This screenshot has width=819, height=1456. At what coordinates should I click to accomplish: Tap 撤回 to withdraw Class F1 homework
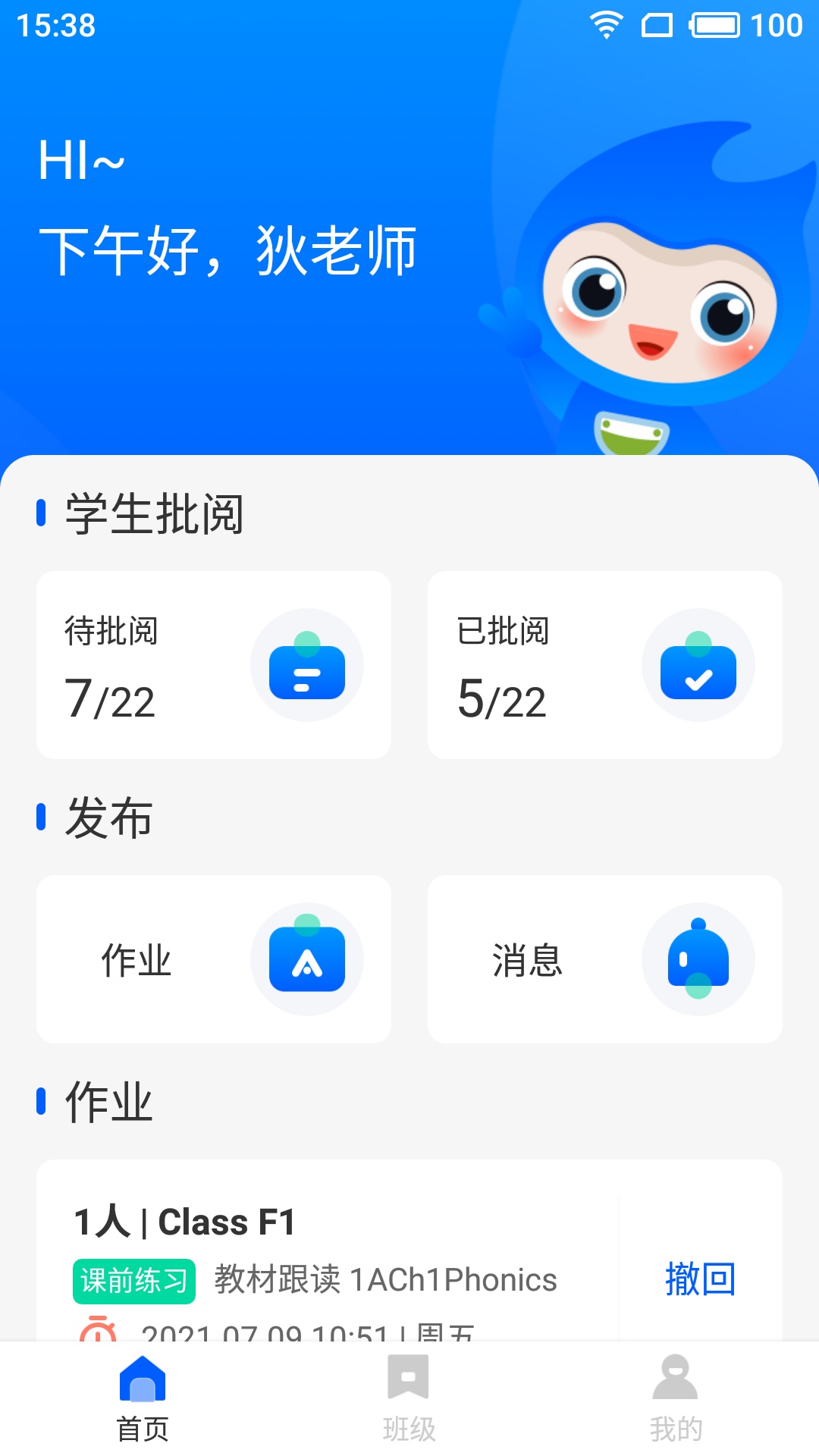[699, 1279]
